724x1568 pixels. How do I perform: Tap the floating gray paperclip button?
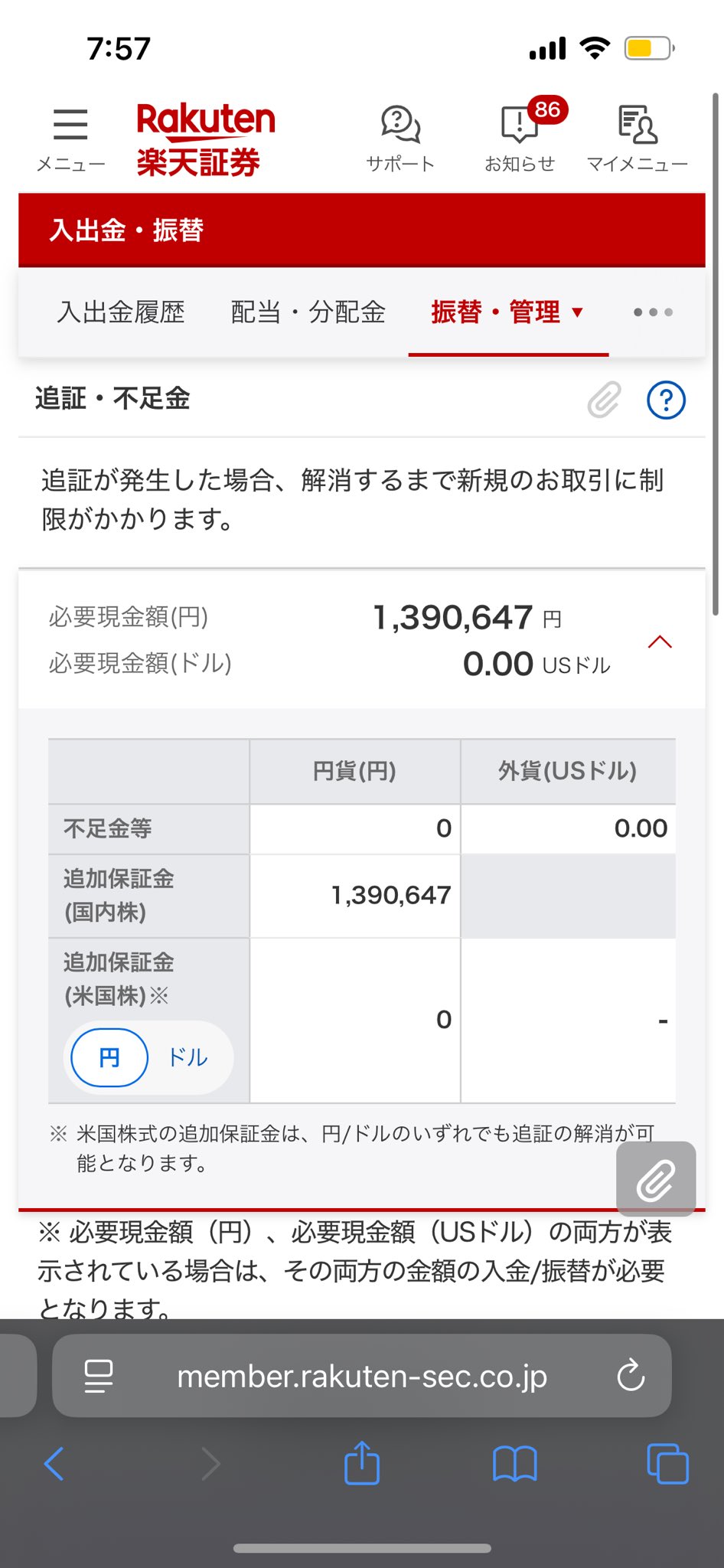pyautogui.click(x=656, y=1179)
